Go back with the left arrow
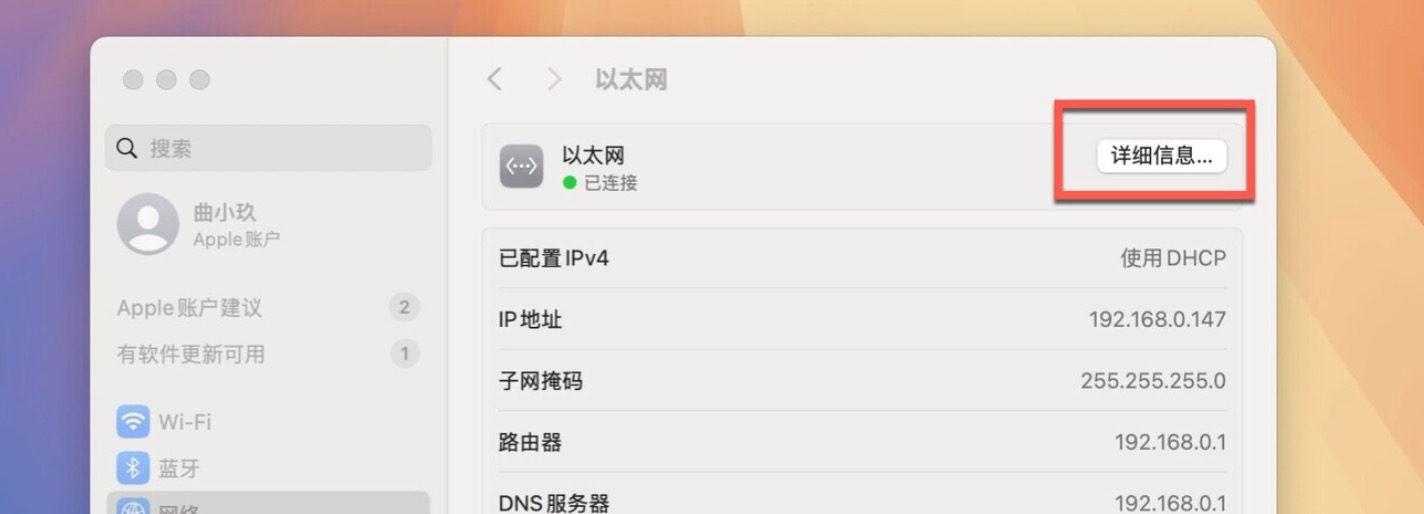1424x514 pixels. (494, 80)
